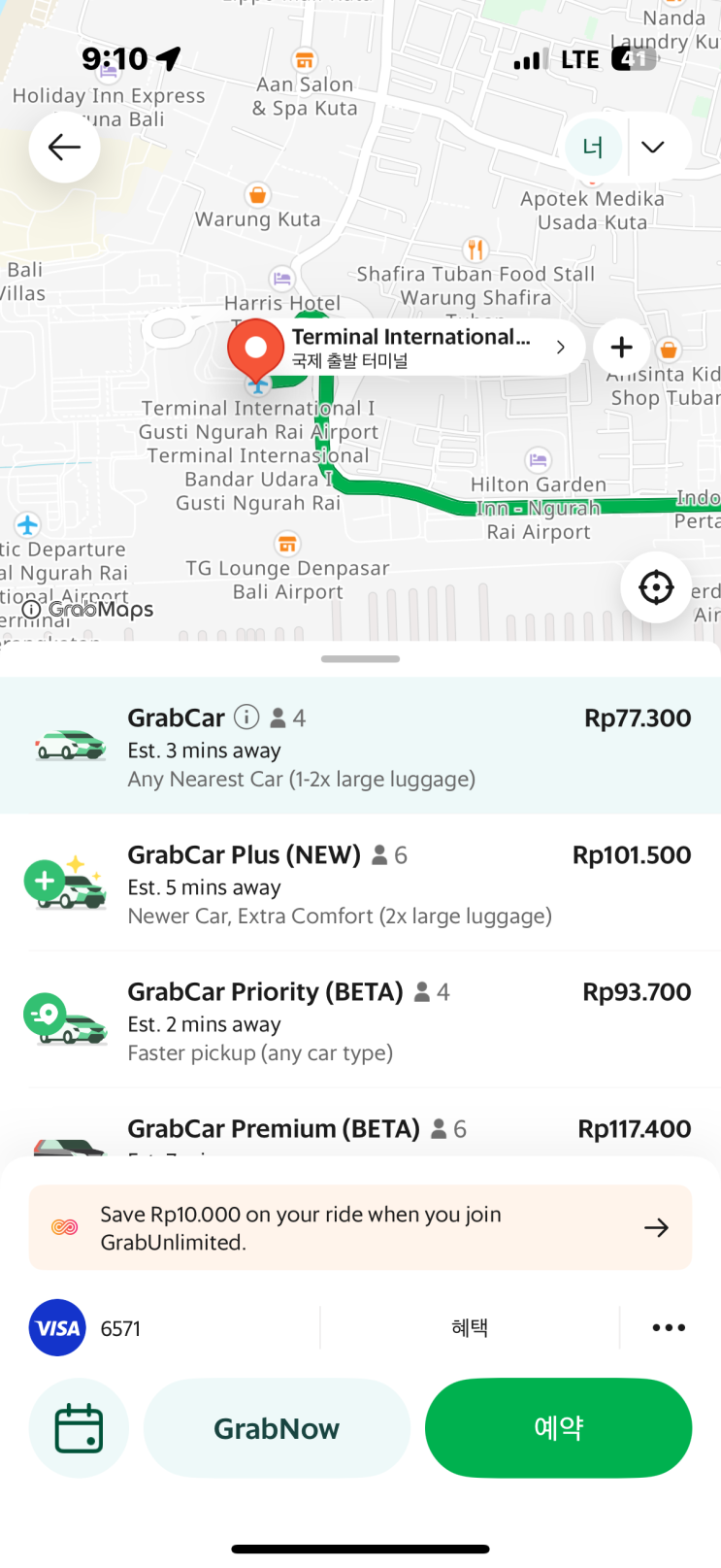The width and height of the screenshot is (721, 1568).
Task: Open the GrabUnlimited savings banner
Action: coord(360,1228)
